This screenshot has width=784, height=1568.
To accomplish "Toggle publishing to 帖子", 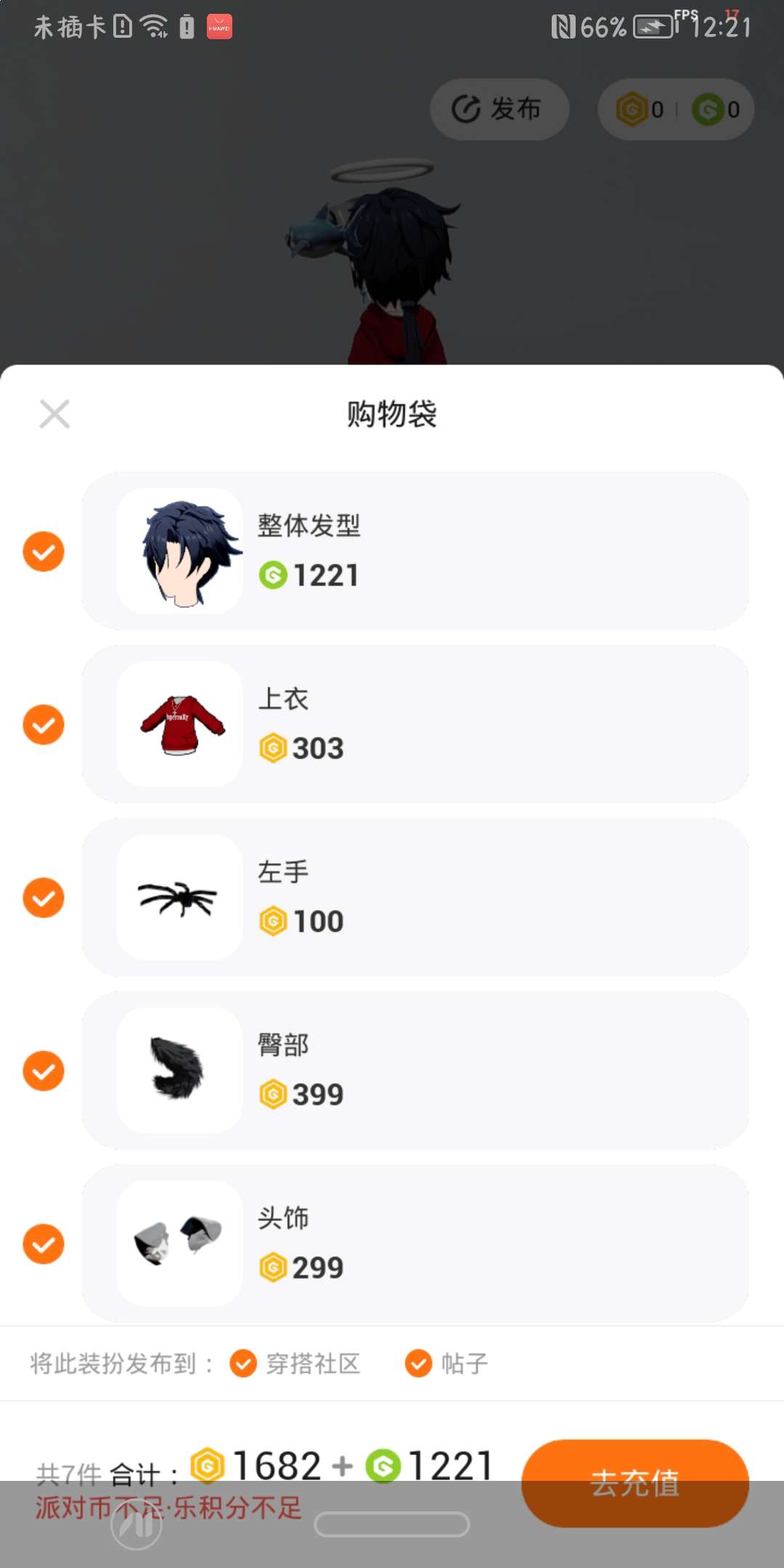I will pyautogui.click(x=419, y=1363).
